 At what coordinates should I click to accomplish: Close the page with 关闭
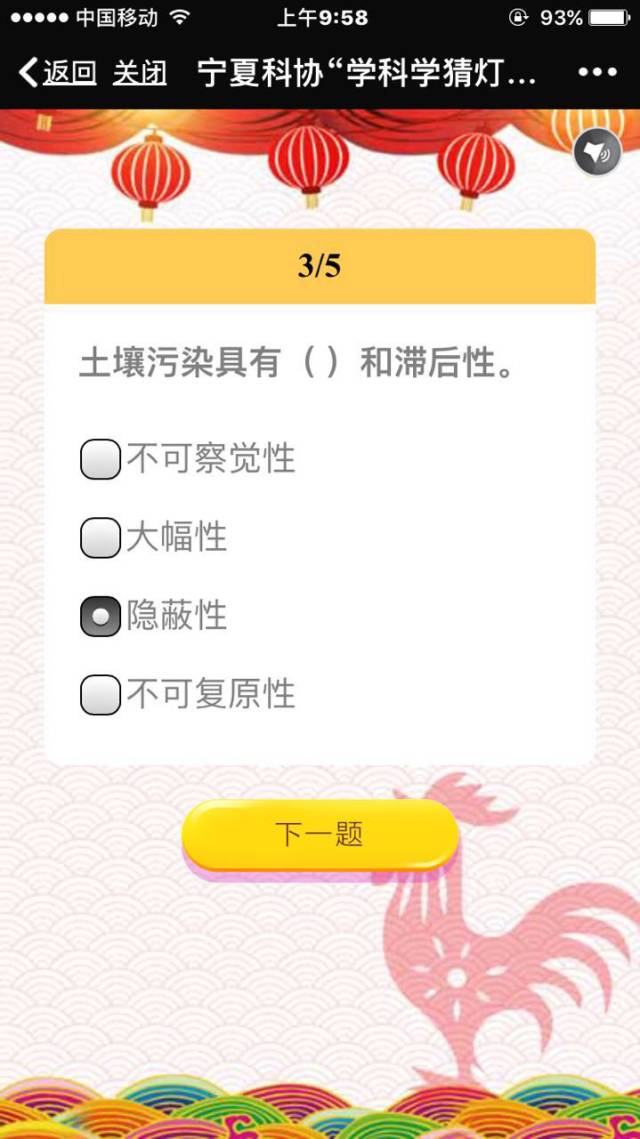[x=139, y=73]
